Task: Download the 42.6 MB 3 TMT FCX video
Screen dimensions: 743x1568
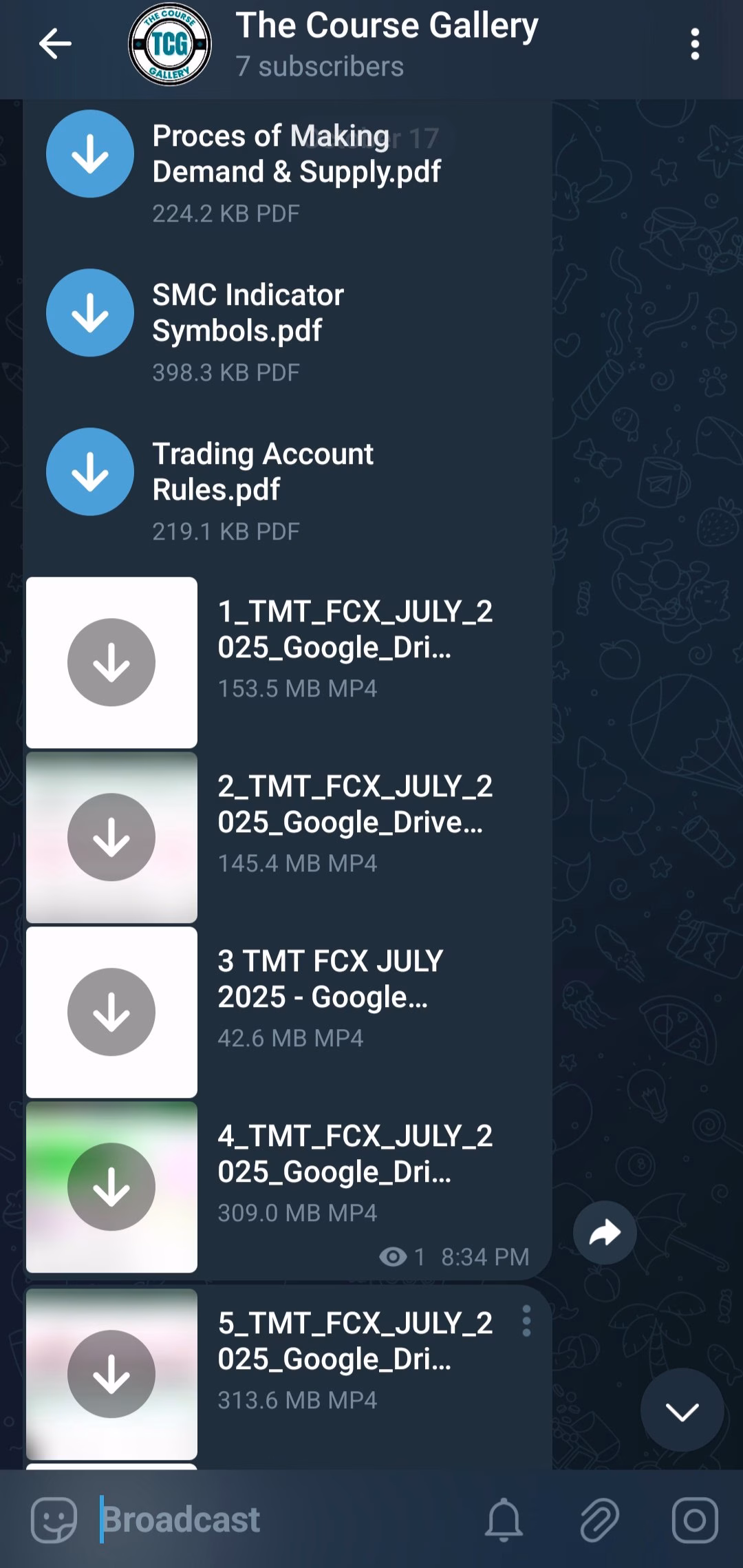Action: [111, 1012]
